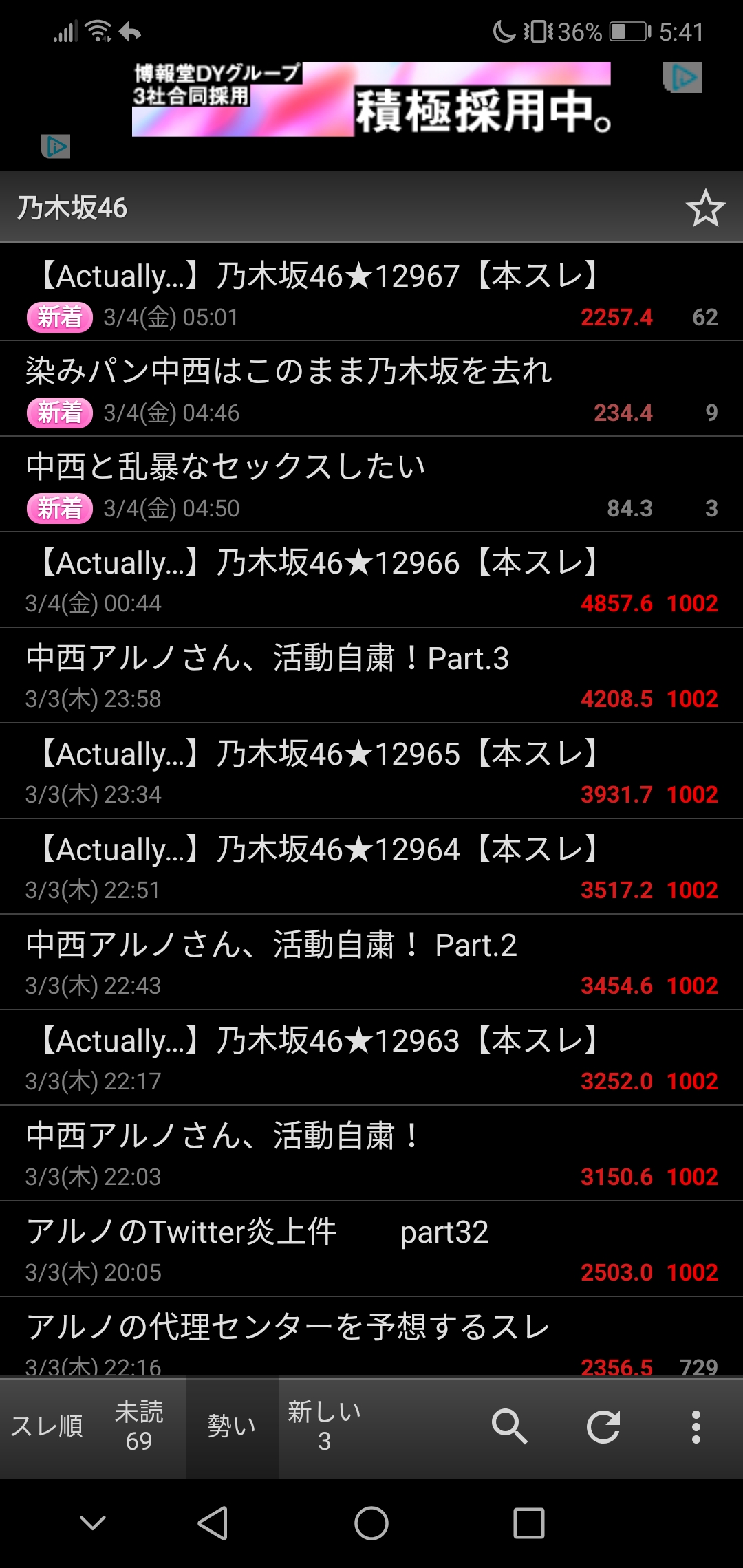The width and height of the screenshot is (743, 1568).
Task: Refresh the thread list
Action: [603, 1426]
